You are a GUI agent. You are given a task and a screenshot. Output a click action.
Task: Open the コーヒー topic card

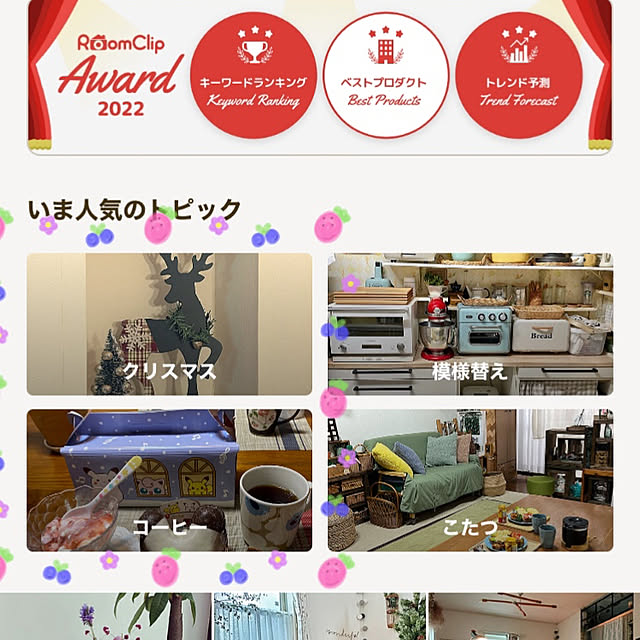tap(169, 480)
